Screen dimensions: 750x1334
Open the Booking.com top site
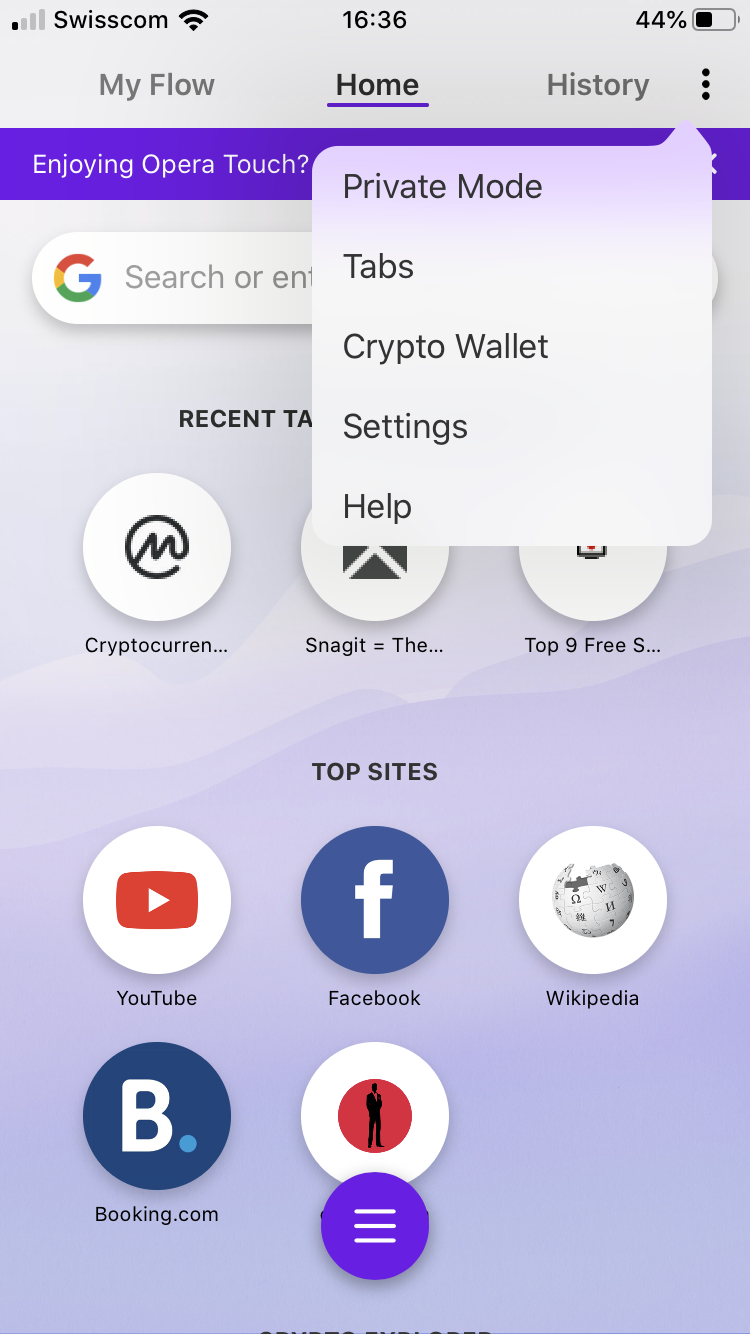pos(157,1116)
